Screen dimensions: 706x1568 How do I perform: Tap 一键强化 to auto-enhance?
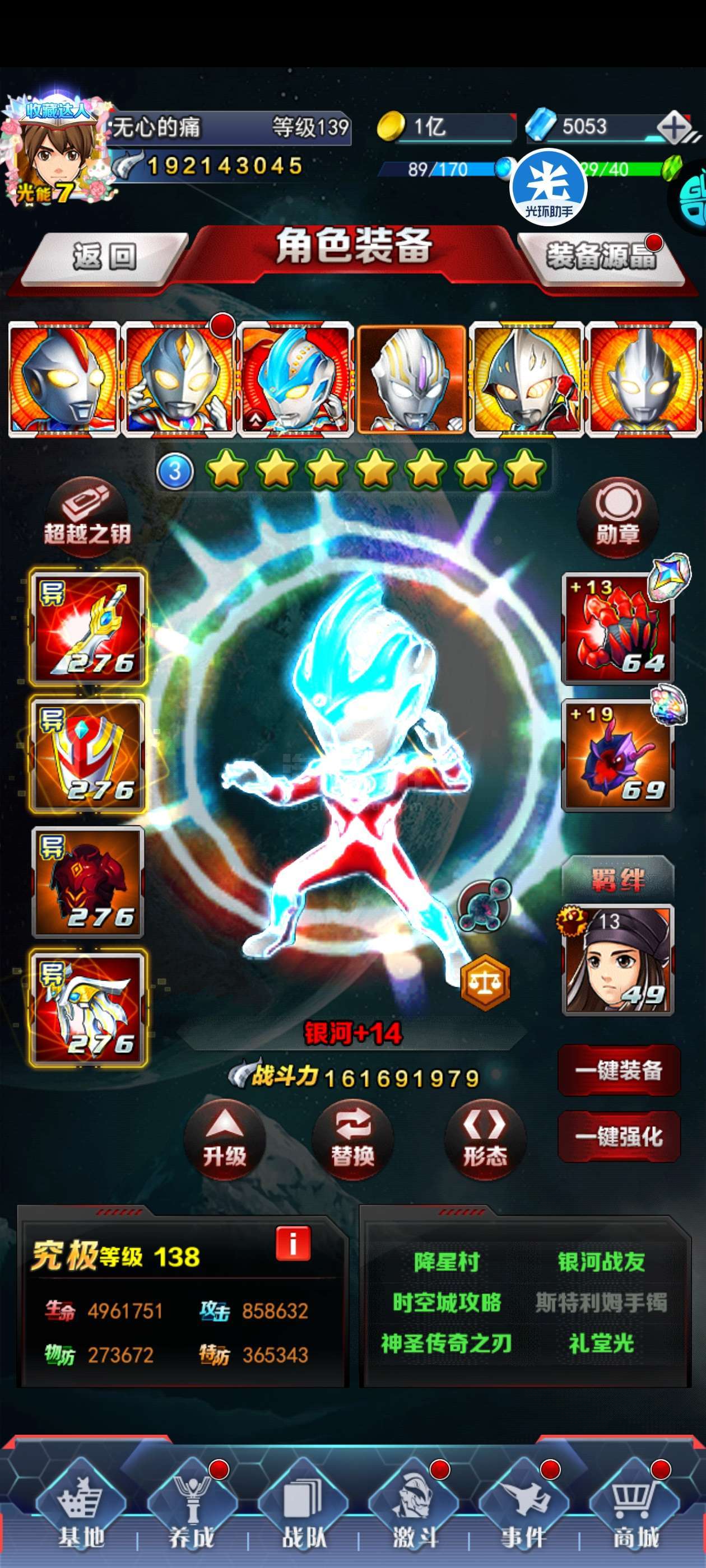tap(618, 1136)
